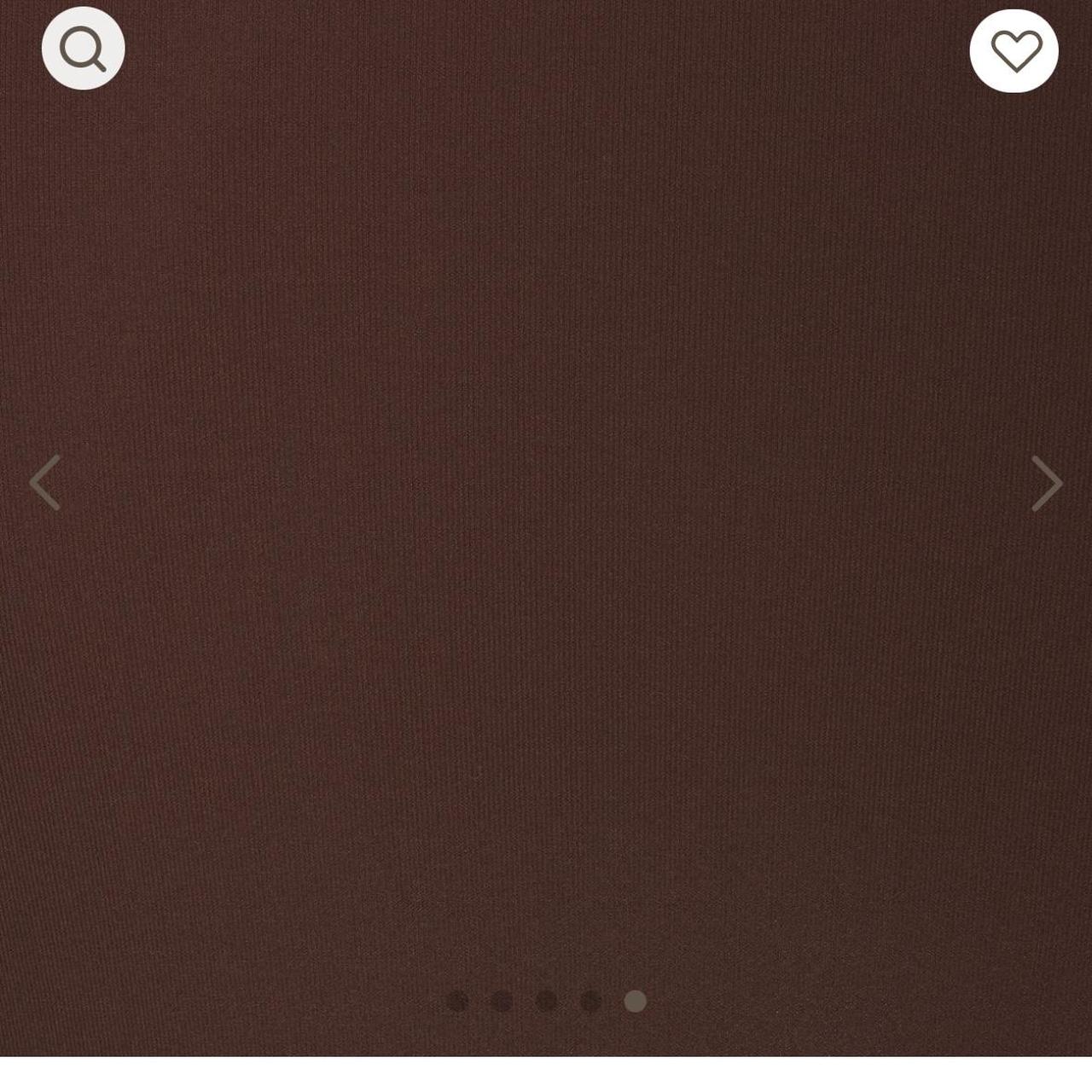
Task: Go to the previous product image
Action: [45, 483]
